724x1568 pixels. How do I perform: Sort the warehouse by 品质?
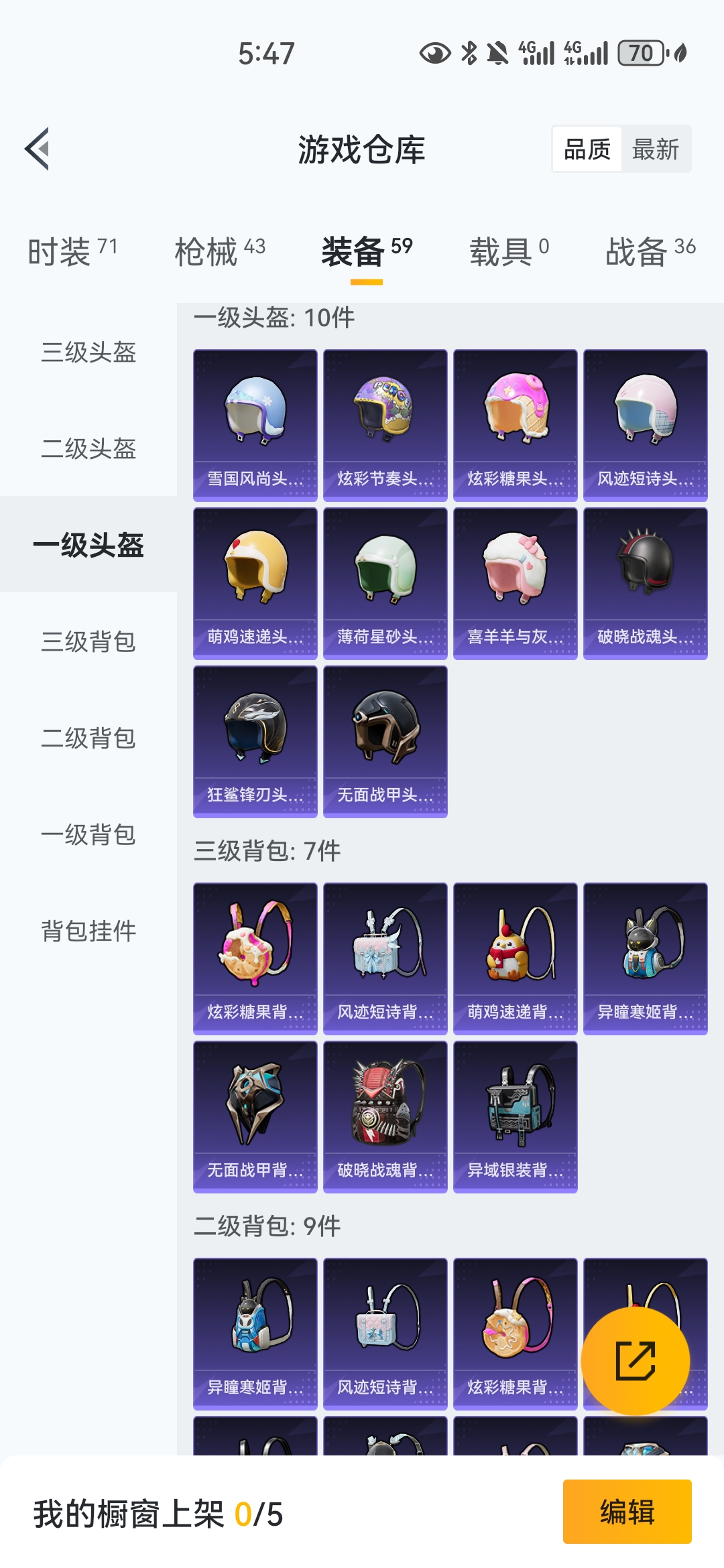pyautogui.click(x=587, y=149)
